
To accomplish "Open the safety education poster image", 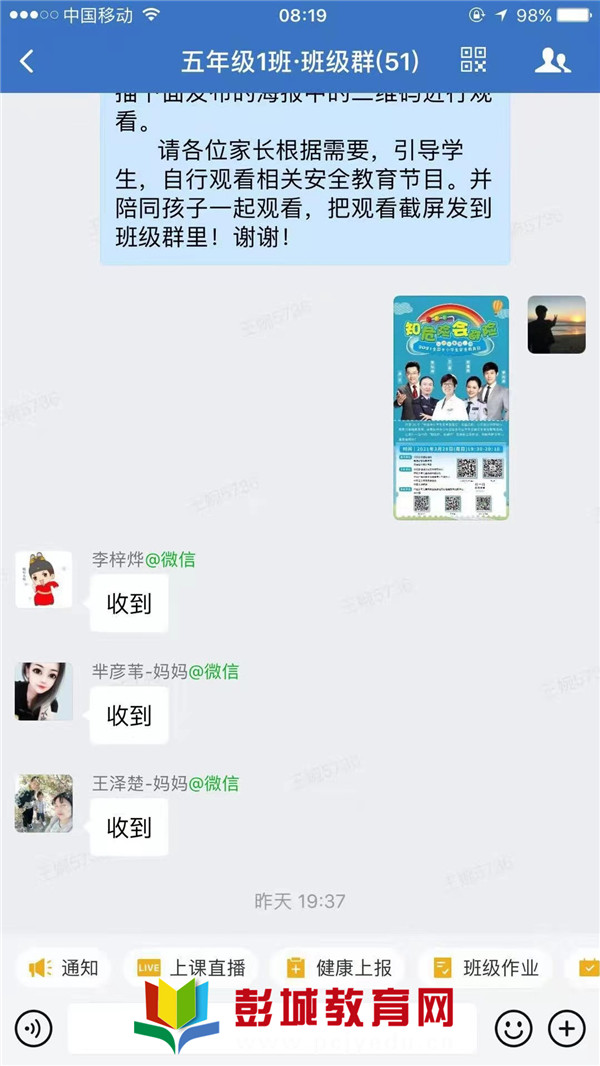I will click(x=450, y=407).
